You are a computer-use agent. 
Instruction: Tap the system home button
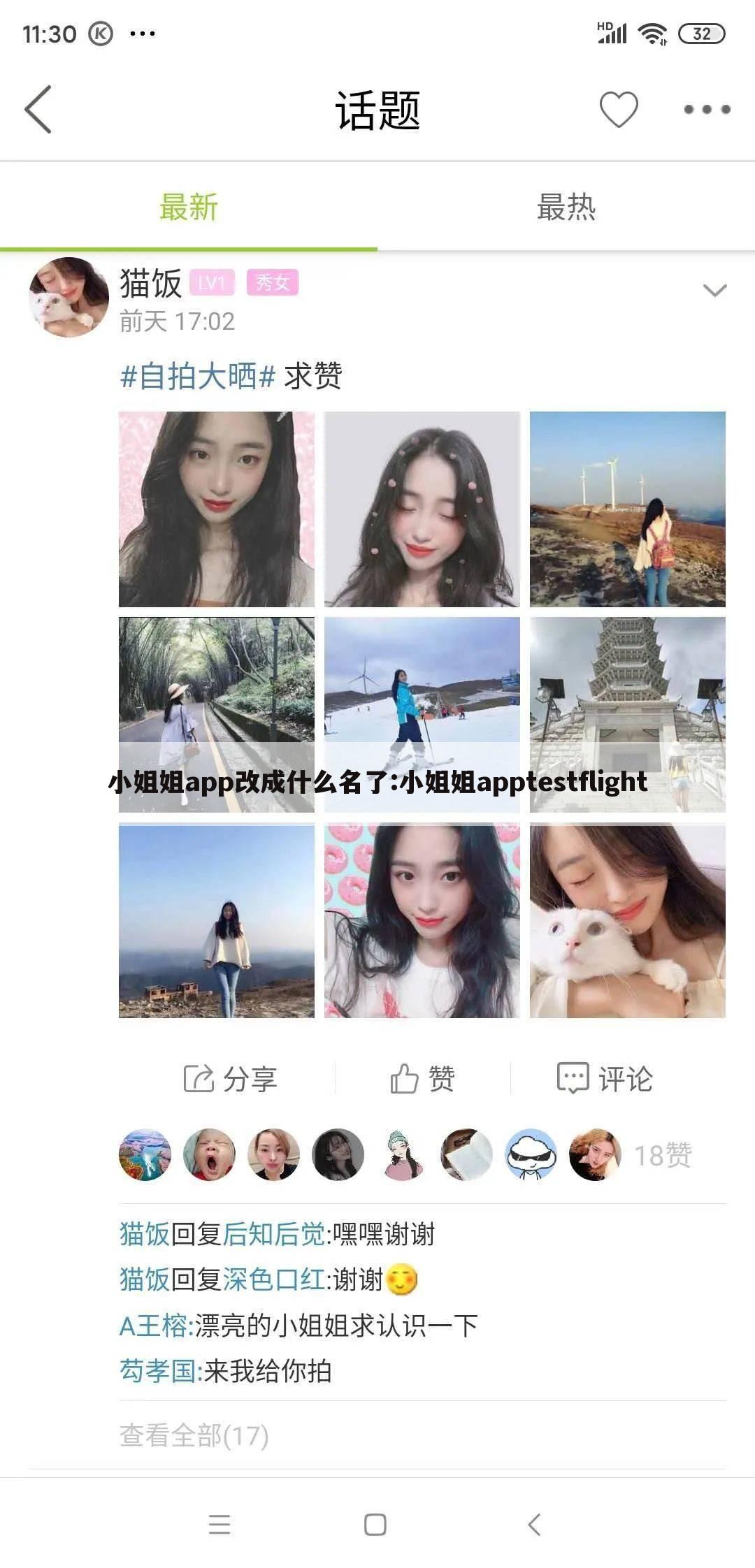[x=375, y=1525]
